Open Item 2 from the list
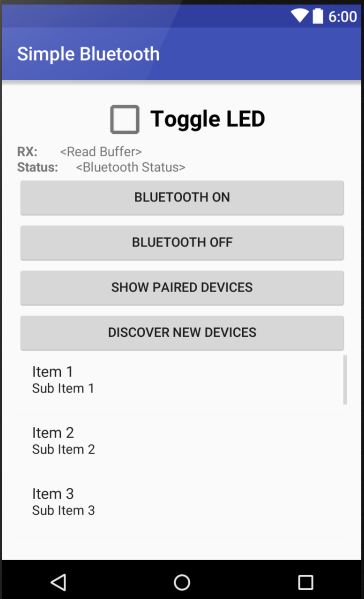This screenshot has height=599, width=364. click(x=182, y=441)
